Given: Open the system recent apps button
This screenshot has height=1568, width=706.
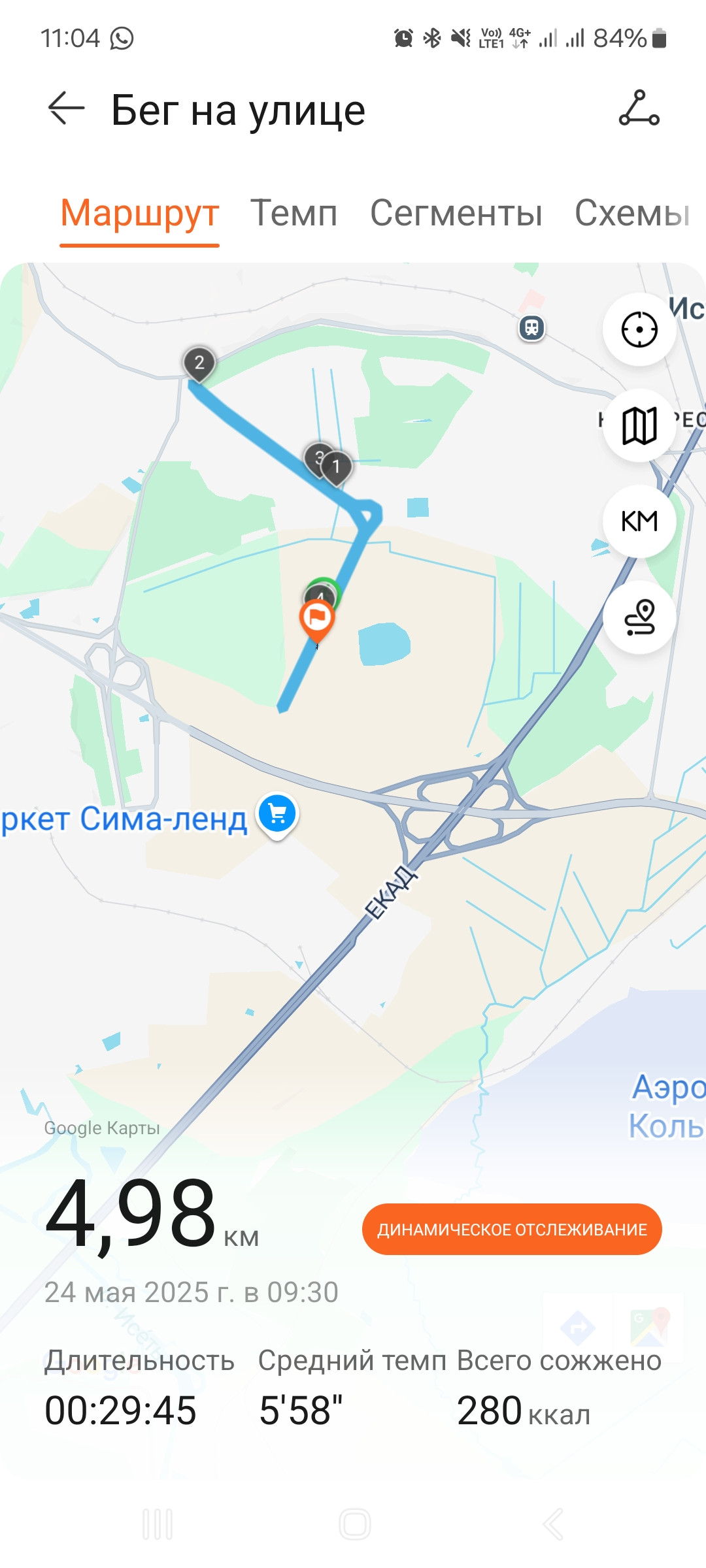Looking at the screenshot, I should pos(158,1524).
